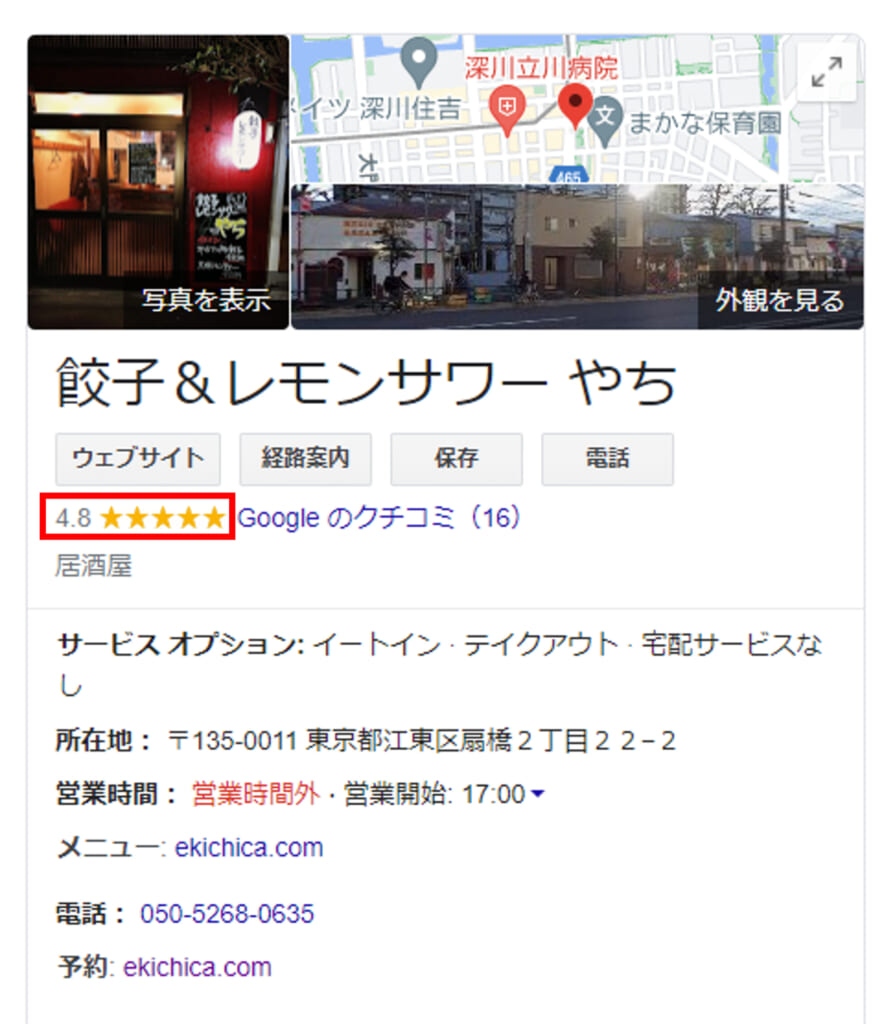
Task: Open the 写真を表示 photo tile
Action: pos(158,181)
